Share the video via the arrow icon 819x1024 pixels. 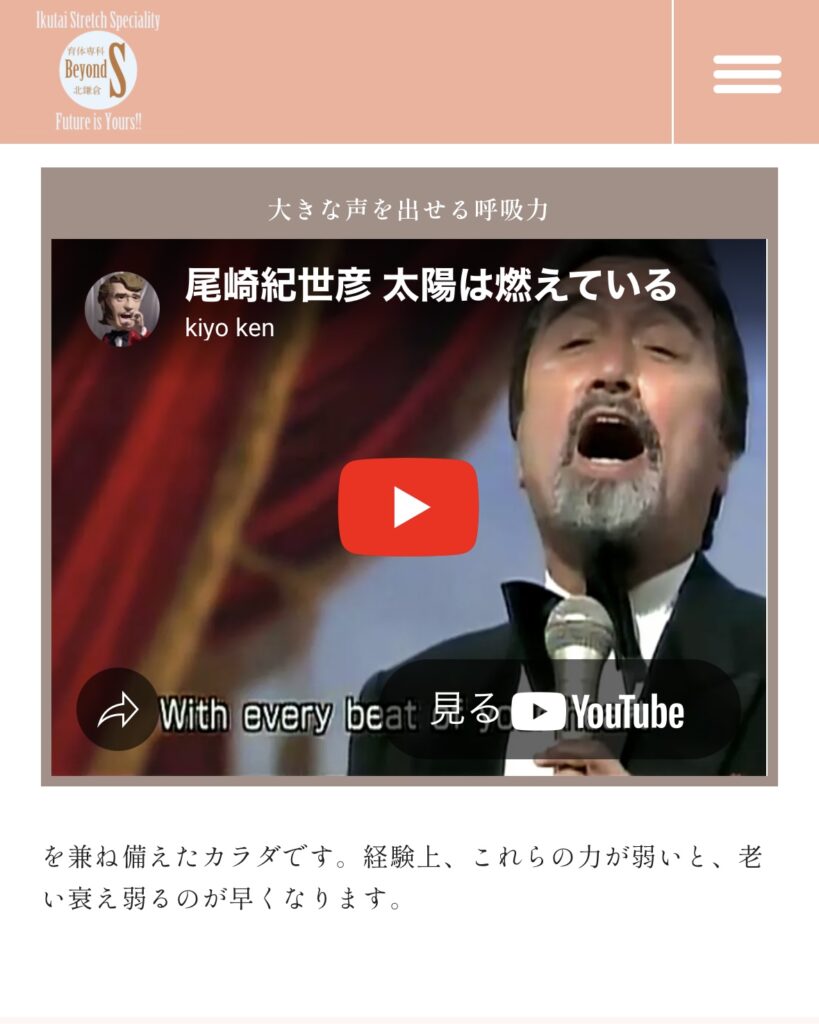(118, 710)
